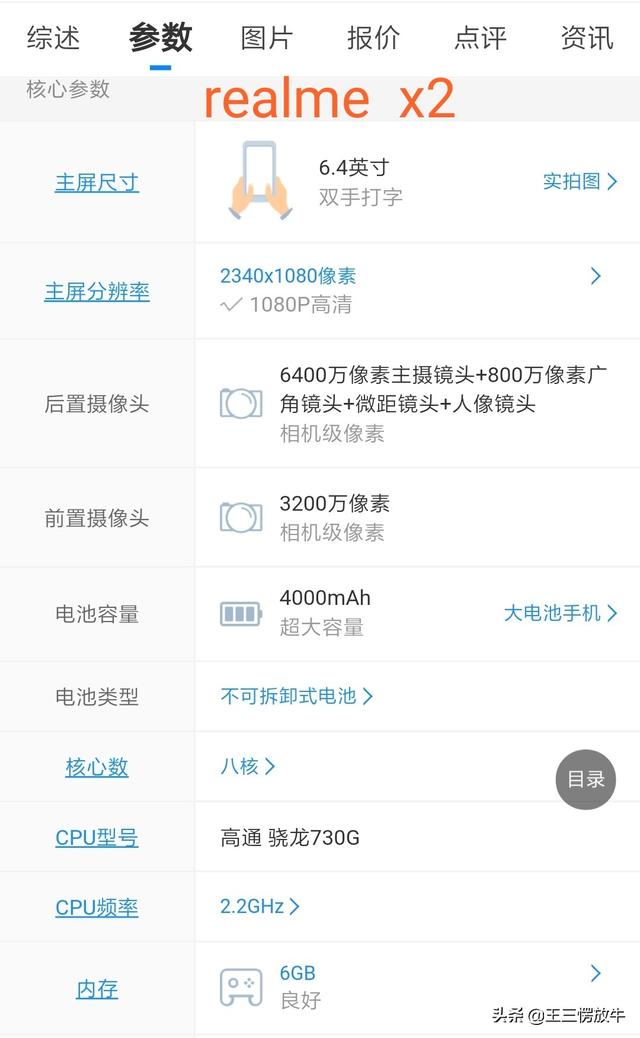Select the 八核 value

pyautogui.click(x=247, y=767)
